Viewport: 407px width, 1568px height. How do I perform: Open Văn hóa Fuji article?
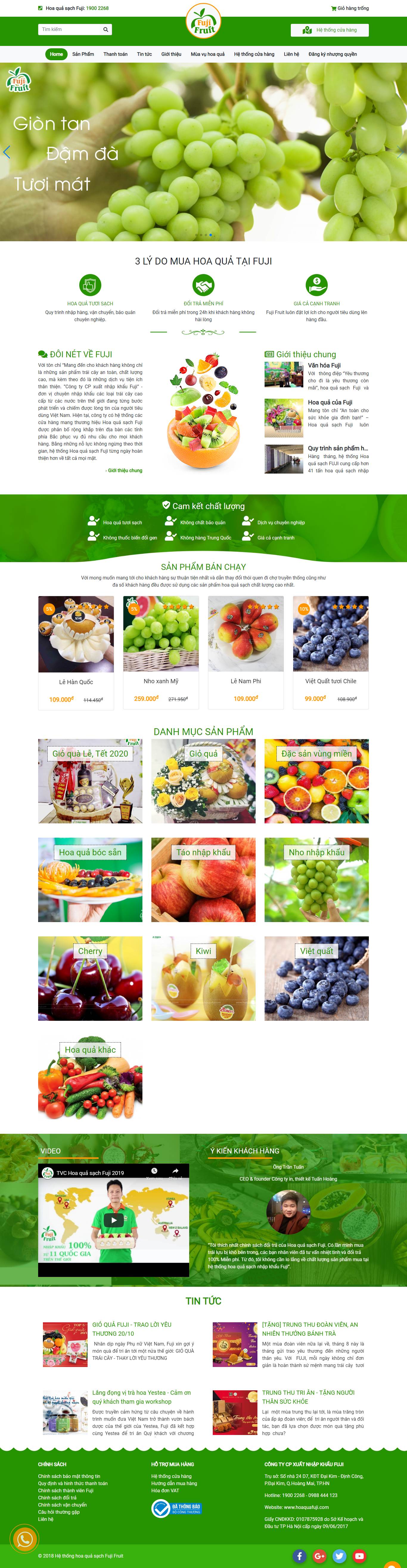(324, 365)
